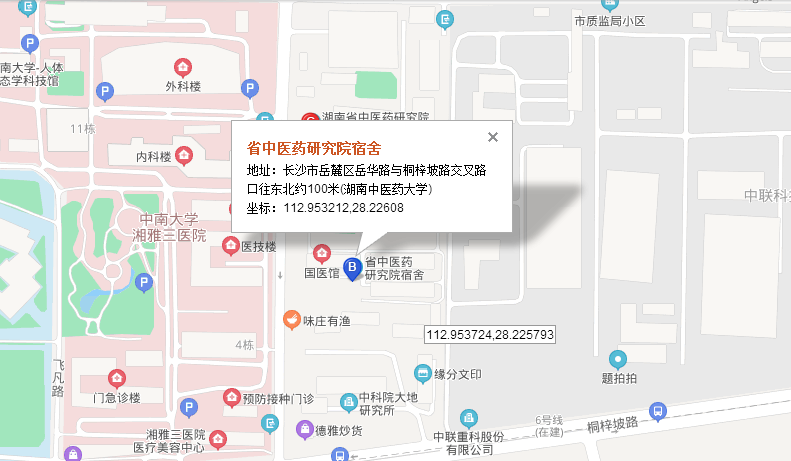Image resolution: width=791 pixels, height=461 pixels.
Task: Open the 题拍拍 map marker
Action: [x=619, y=359]
